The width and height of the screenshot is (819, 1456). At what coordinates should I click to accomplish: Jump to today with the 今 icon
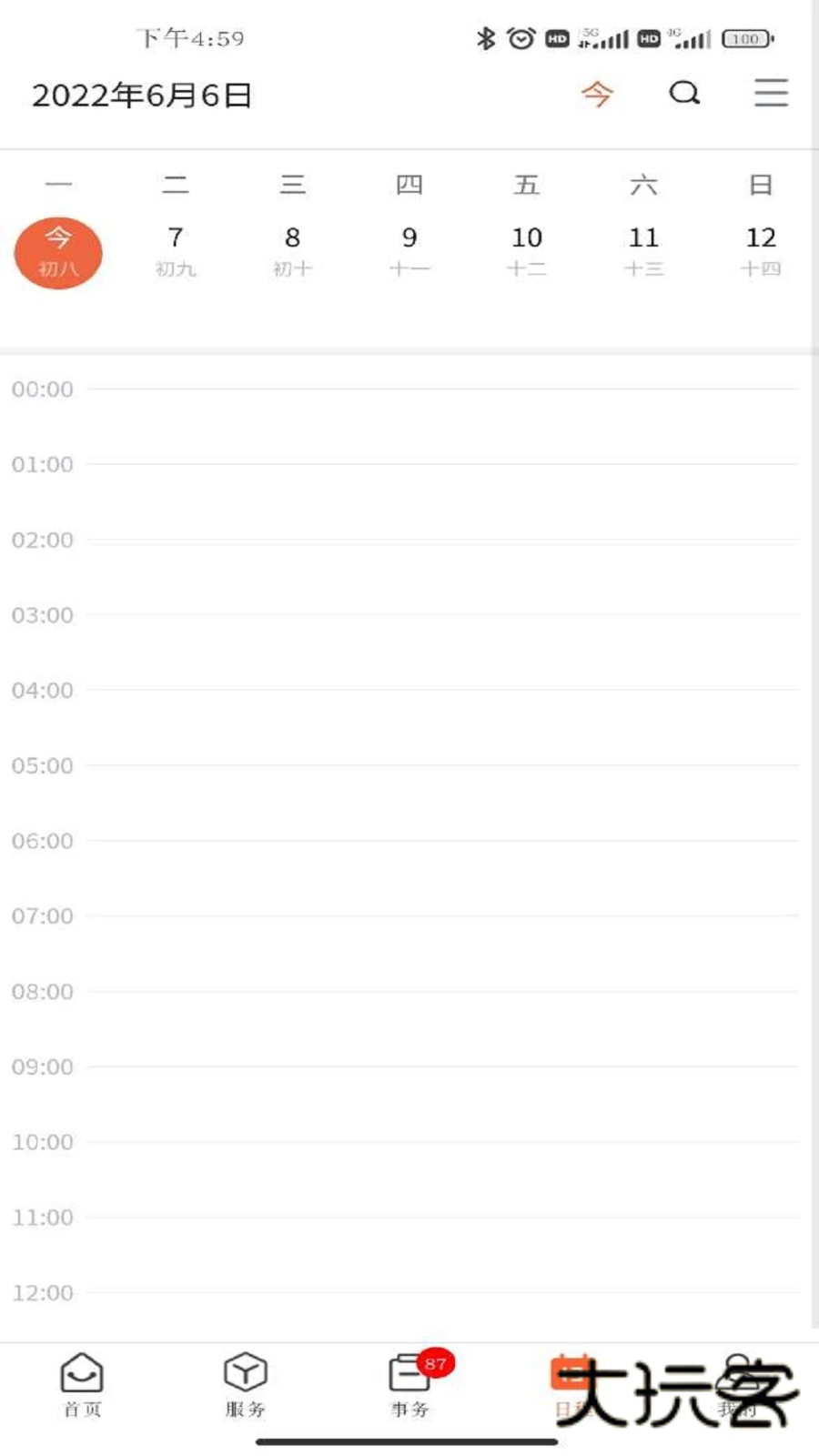(597, 94)
